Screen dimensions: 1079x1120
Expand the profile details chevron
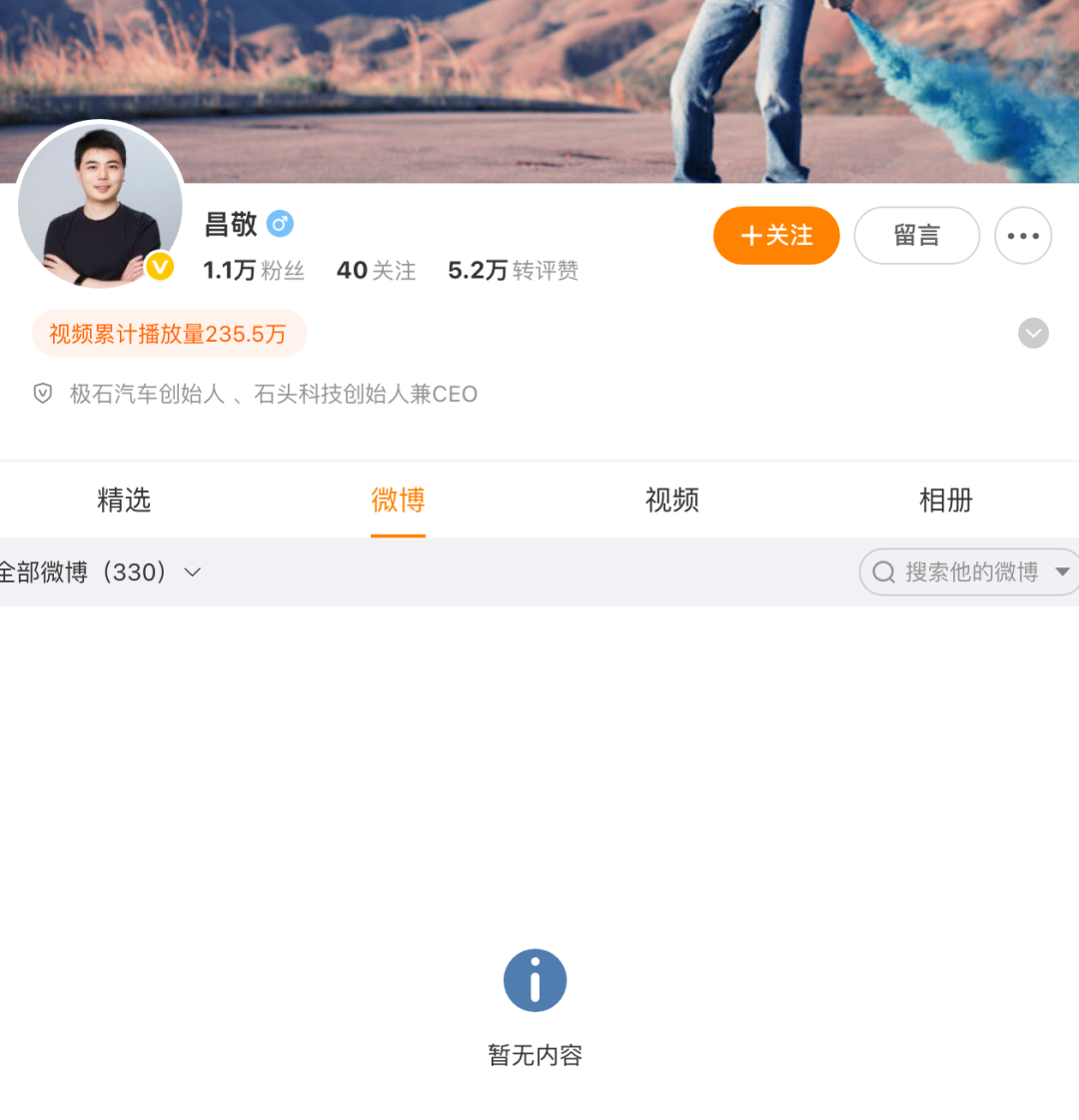pyautogui.click(x=1033, y=333)
